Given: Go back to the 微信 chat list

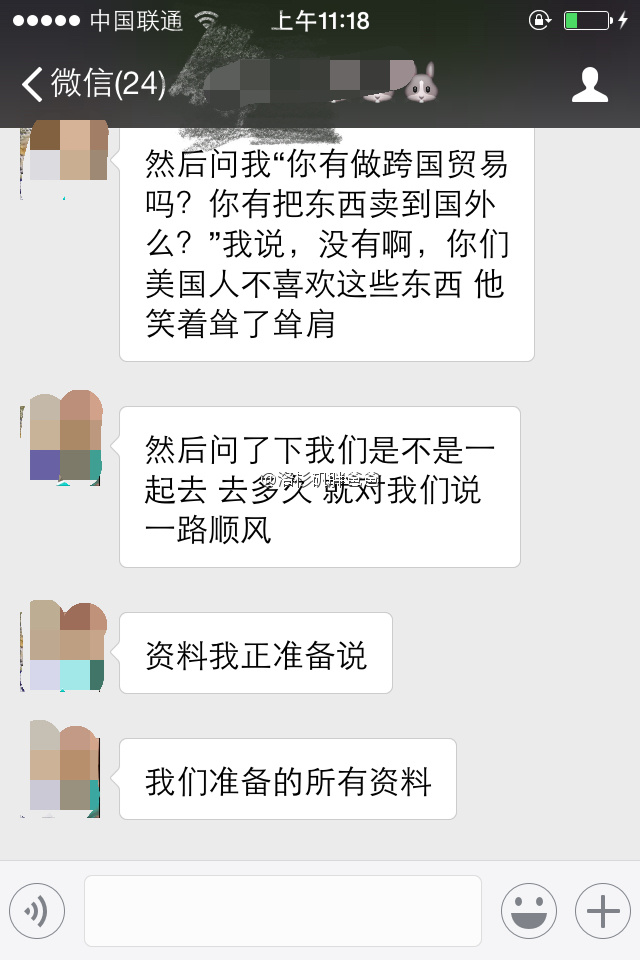Looking at the screenshot, I should coord(92,84).
